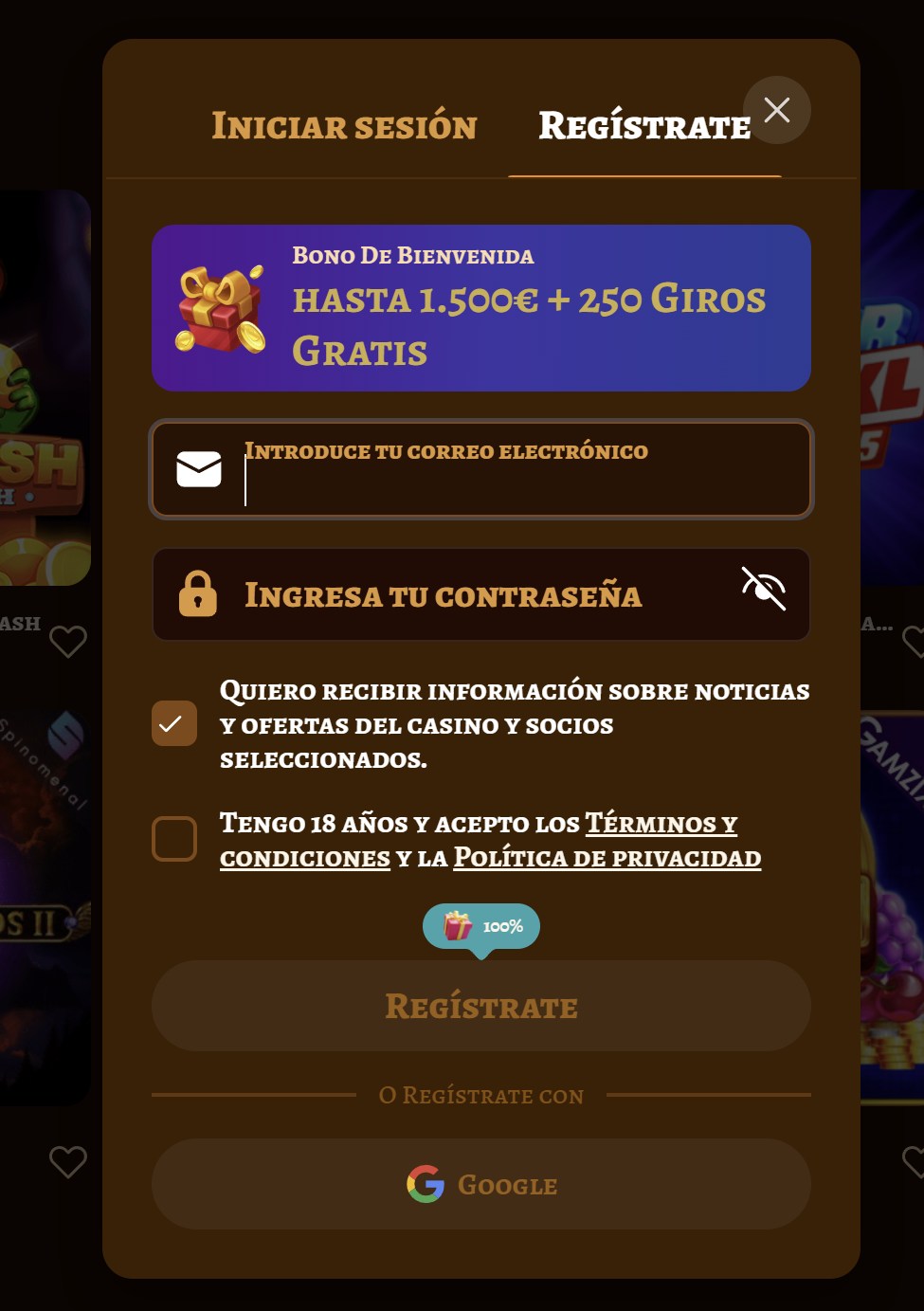Select the Regístrate tab
This screenshot has height=1311, width=924.
643,126
